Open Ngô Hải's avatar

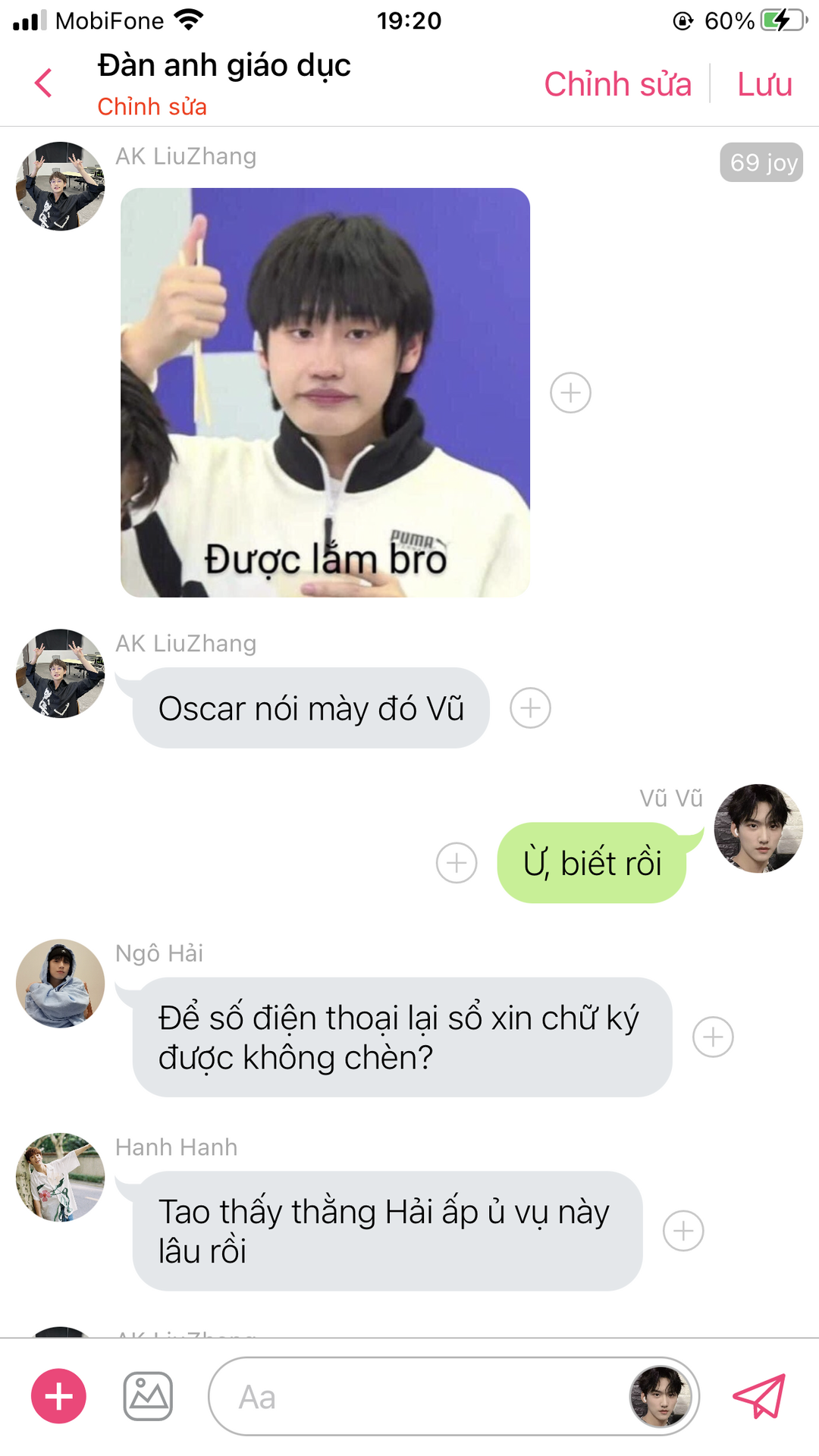(x=60, y=984)
